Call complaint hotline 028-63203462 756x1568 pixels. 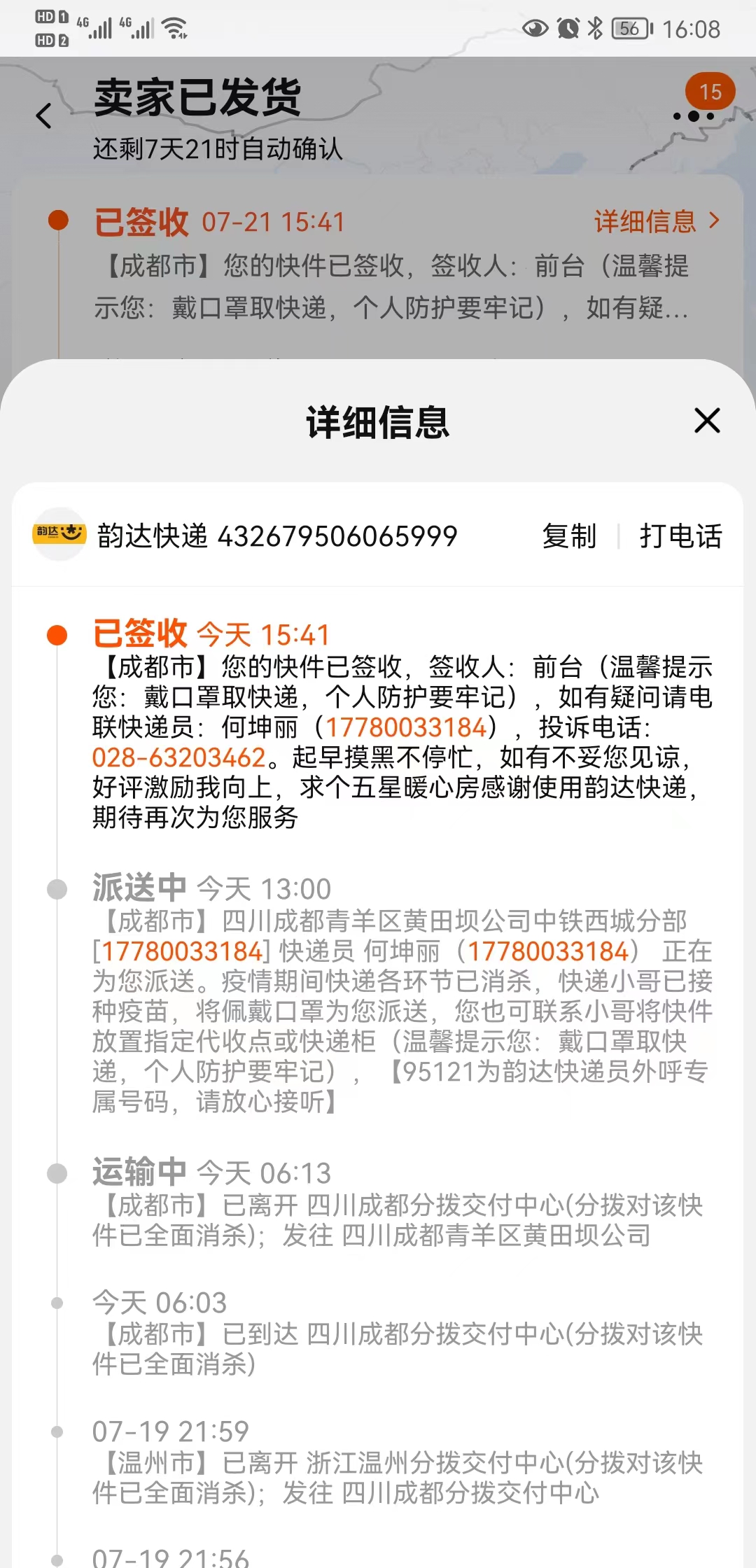tap(179, 757)
